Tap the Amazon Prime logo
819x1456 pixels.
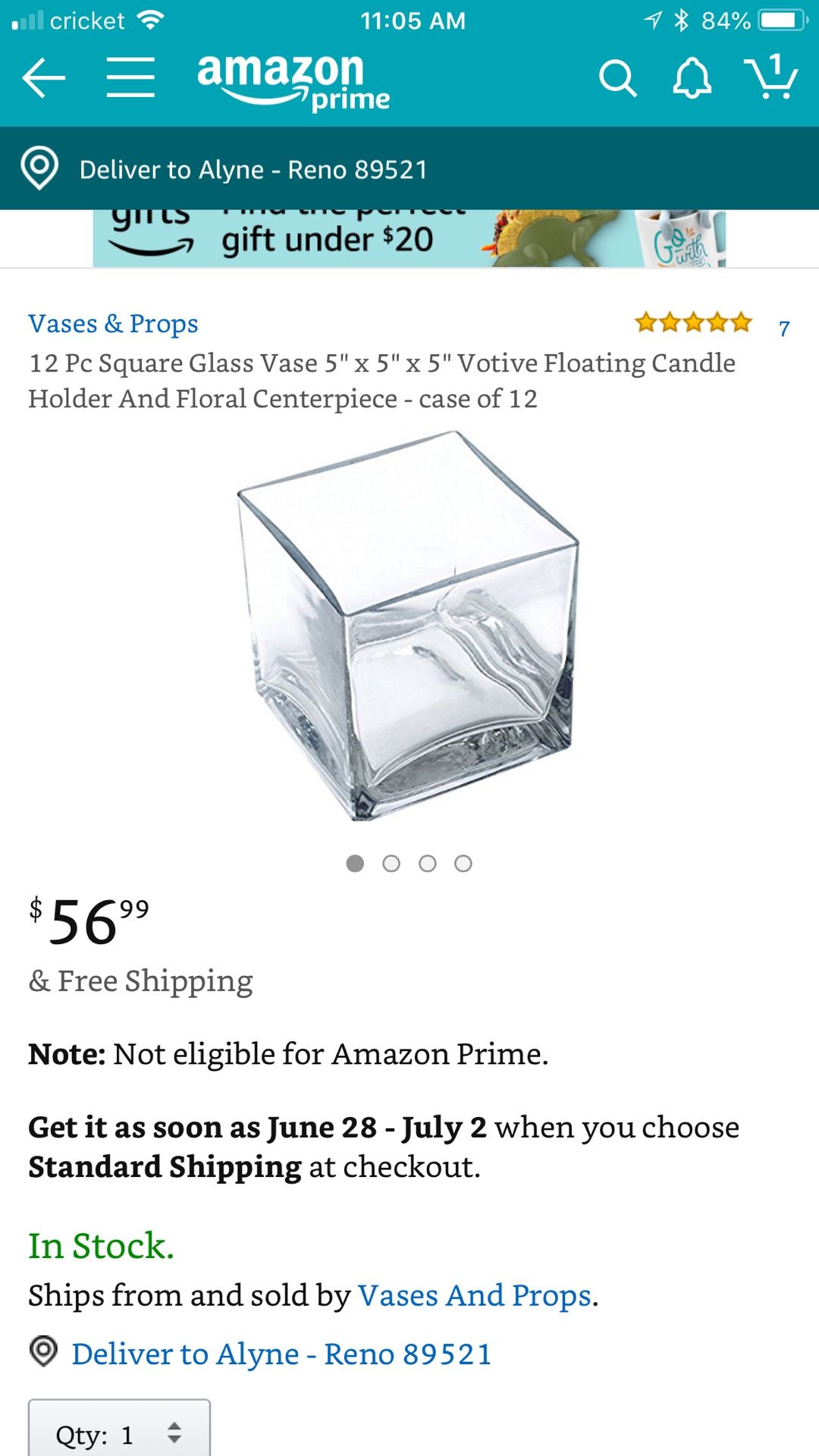[293, 80]
